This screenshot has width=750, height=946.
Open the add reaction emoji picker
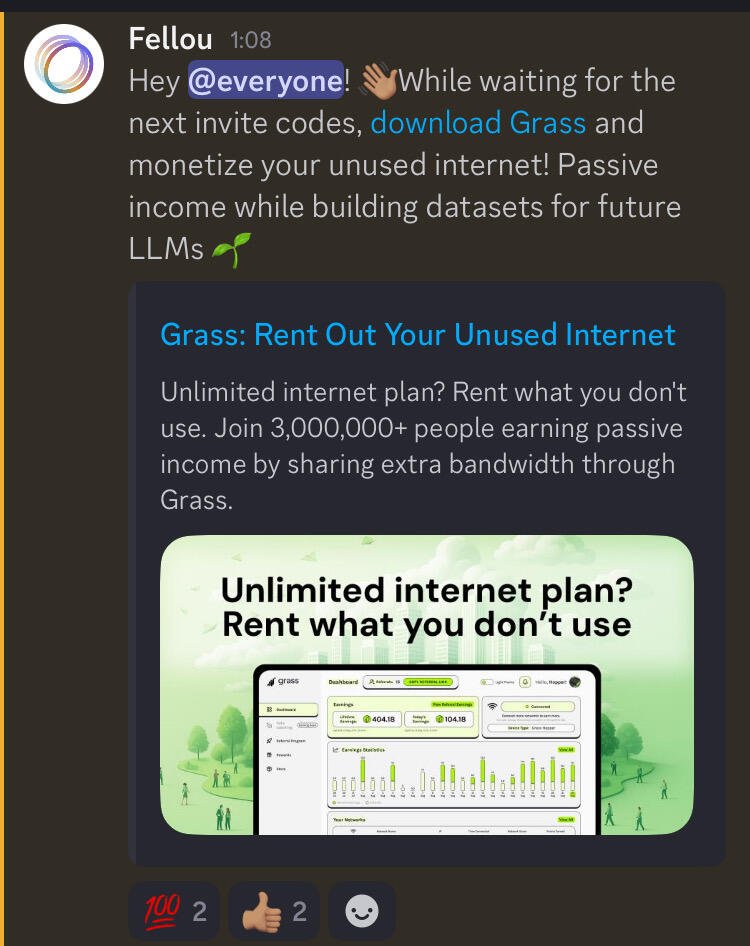coord(362,911)
